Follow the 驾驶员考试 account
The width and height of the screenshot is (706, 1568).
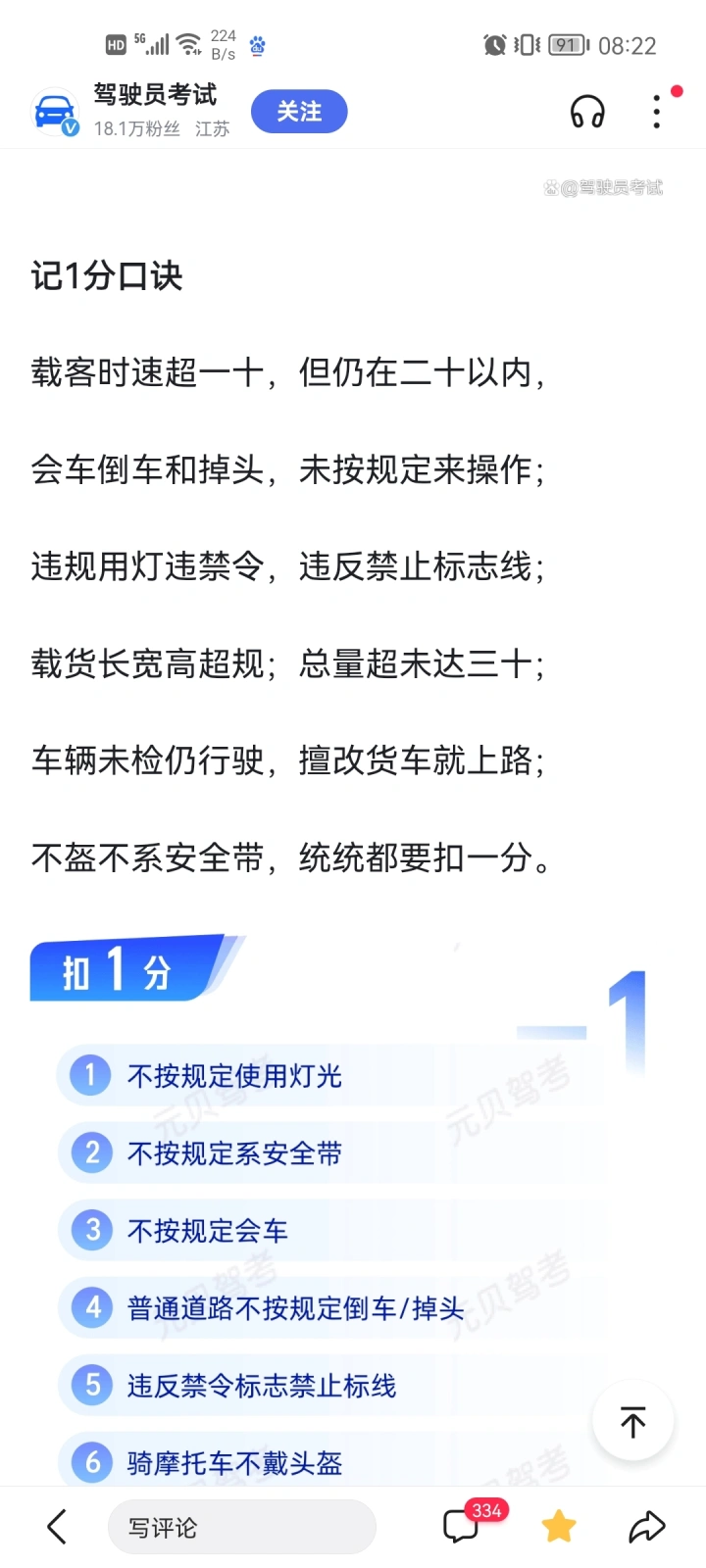299,112
